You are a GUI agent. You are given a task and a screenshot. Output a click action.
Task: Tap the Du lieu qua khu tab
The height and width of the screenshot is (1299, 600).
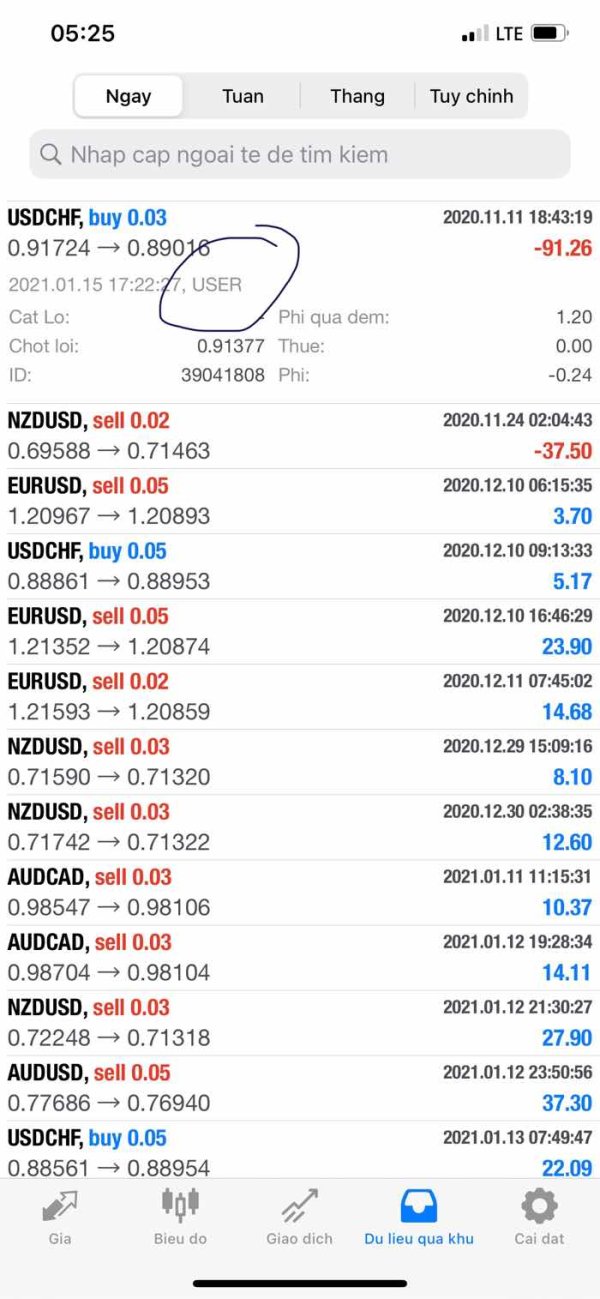[x=419, y=1216]
